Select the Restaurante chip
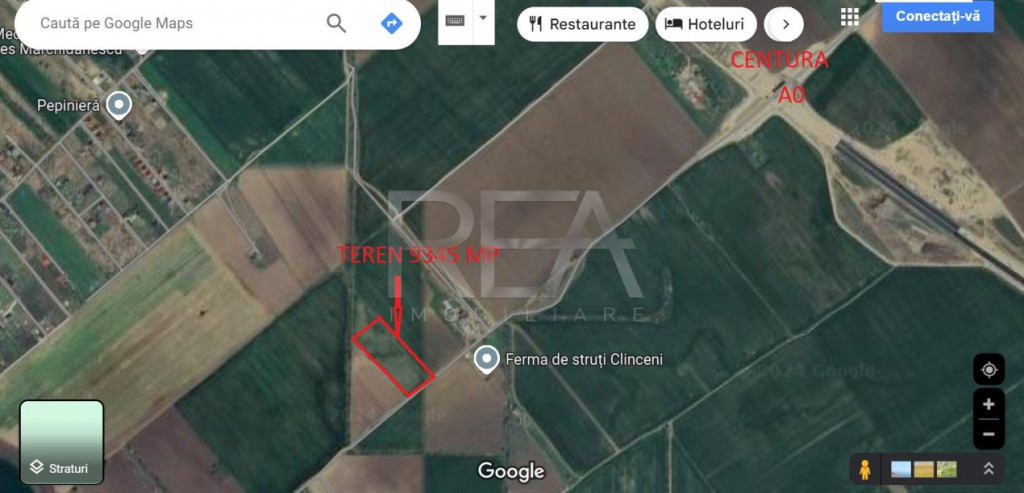The image size is (1024, 493). [x=582, y=24]
